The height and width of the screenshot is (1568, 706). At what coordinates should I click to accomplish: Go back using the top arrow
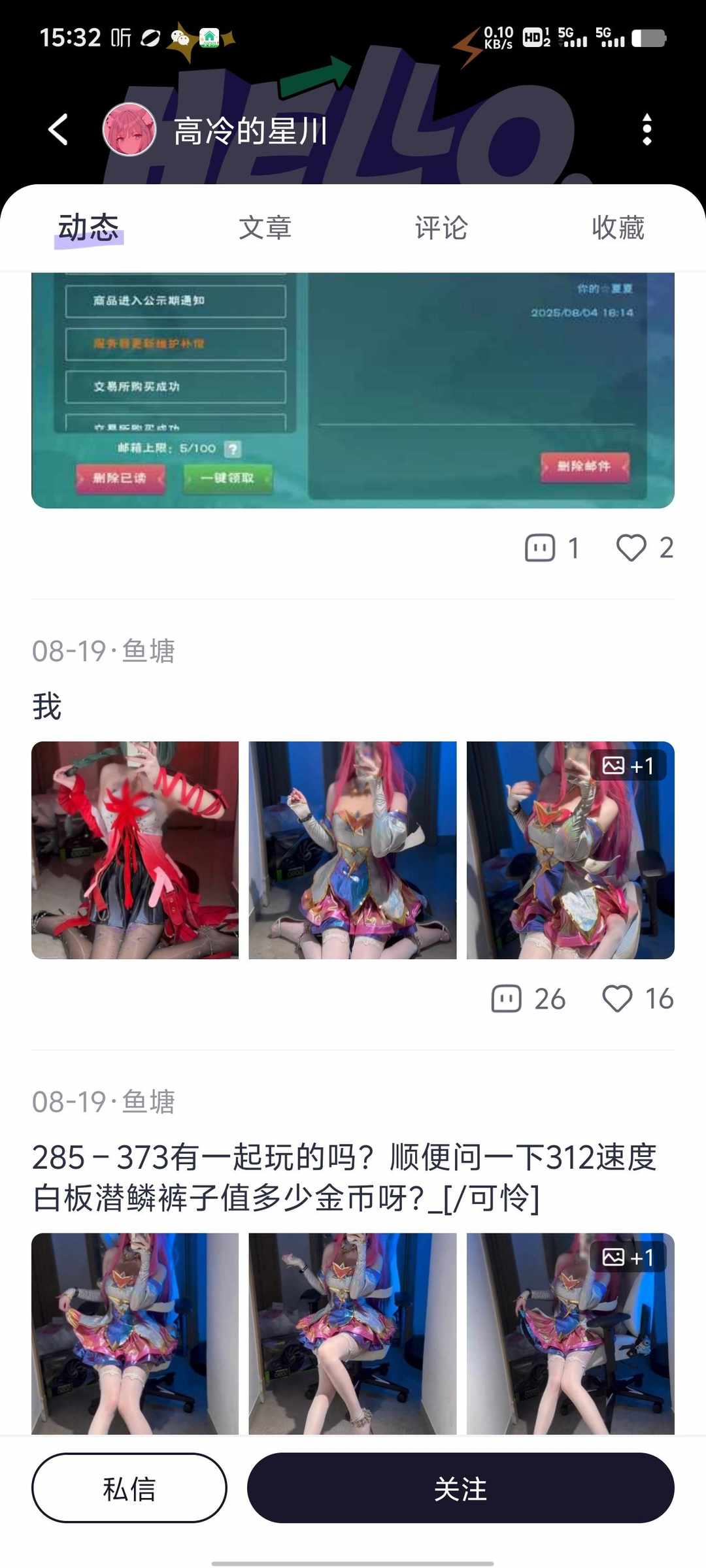[59, 129]
